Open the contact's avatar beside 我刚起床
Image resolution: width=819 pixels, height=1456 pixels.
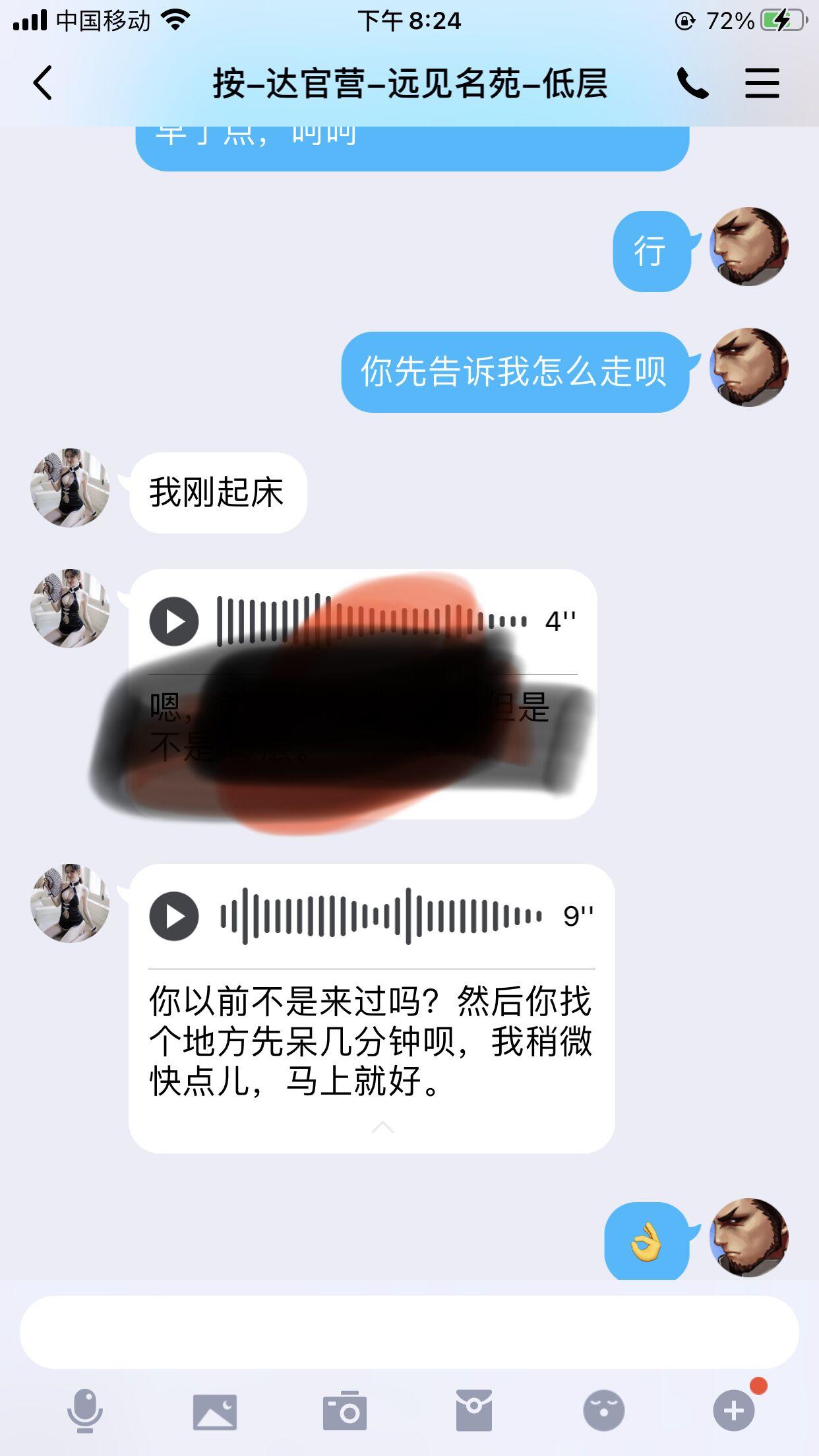[x=70, y=488]
